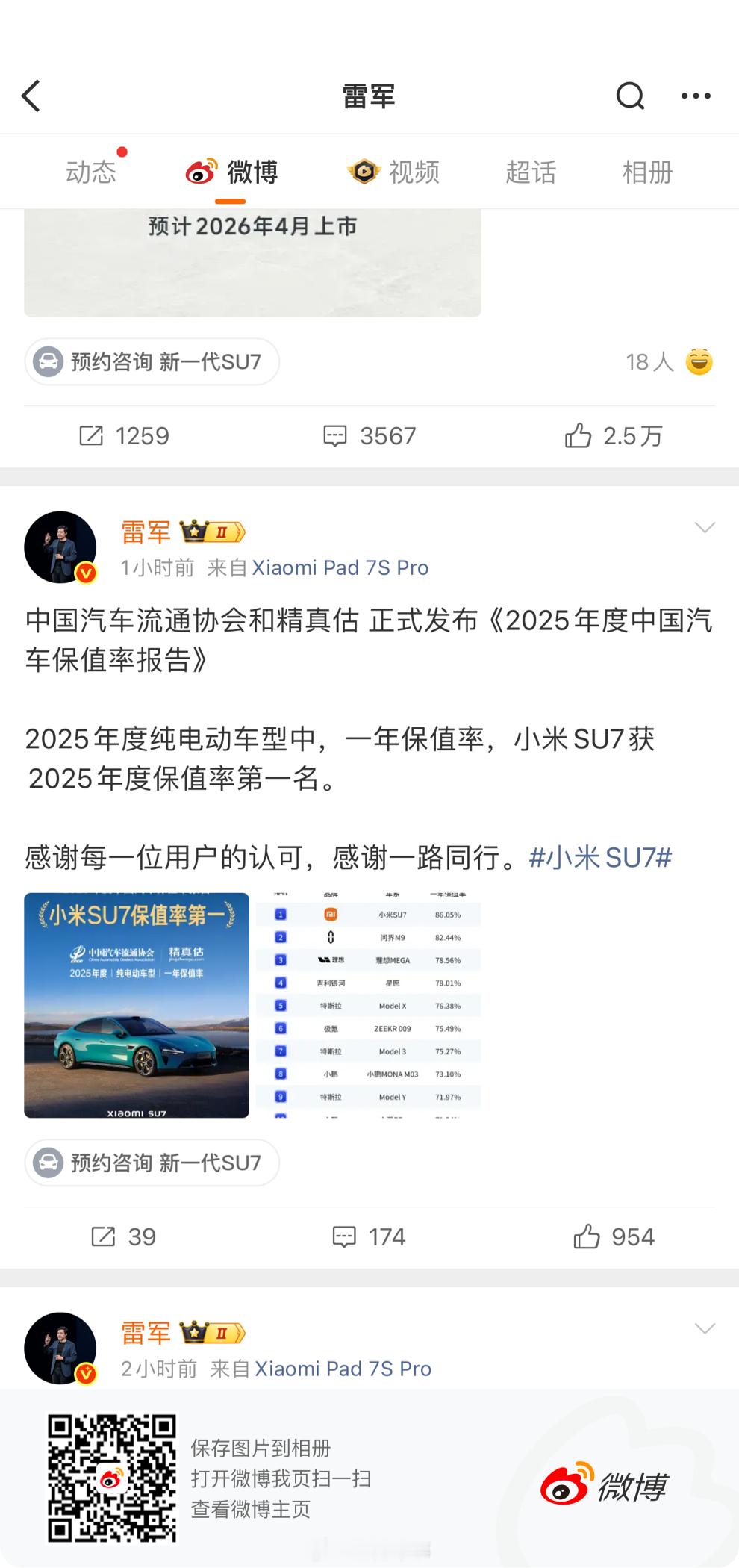This screenshot has width=739, height=1568.
Task: Click the car icon in the 预约咨询 pill
Action: point(48,1163)
